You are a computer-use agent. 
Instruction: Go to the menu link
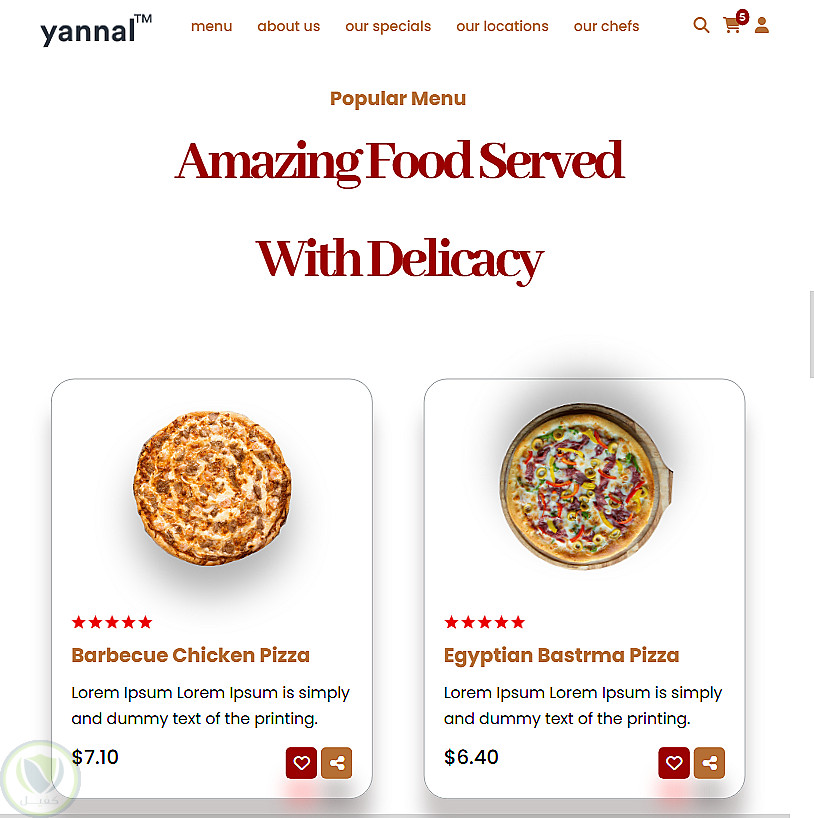tap(211, 26)
